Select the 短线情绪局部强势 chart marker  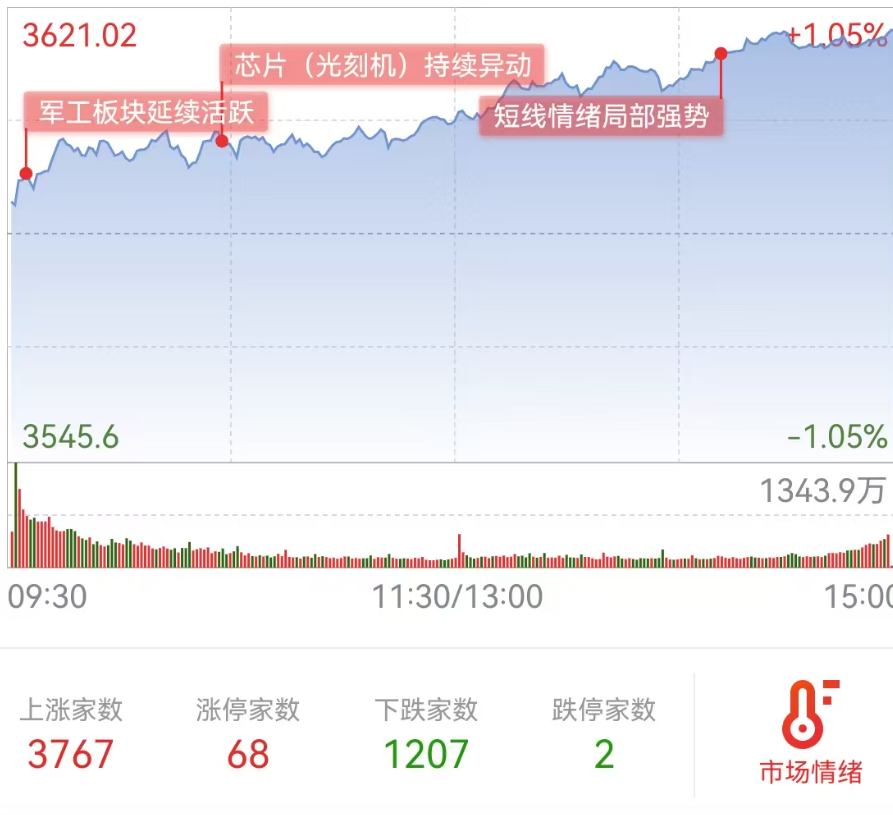(601, 116)
